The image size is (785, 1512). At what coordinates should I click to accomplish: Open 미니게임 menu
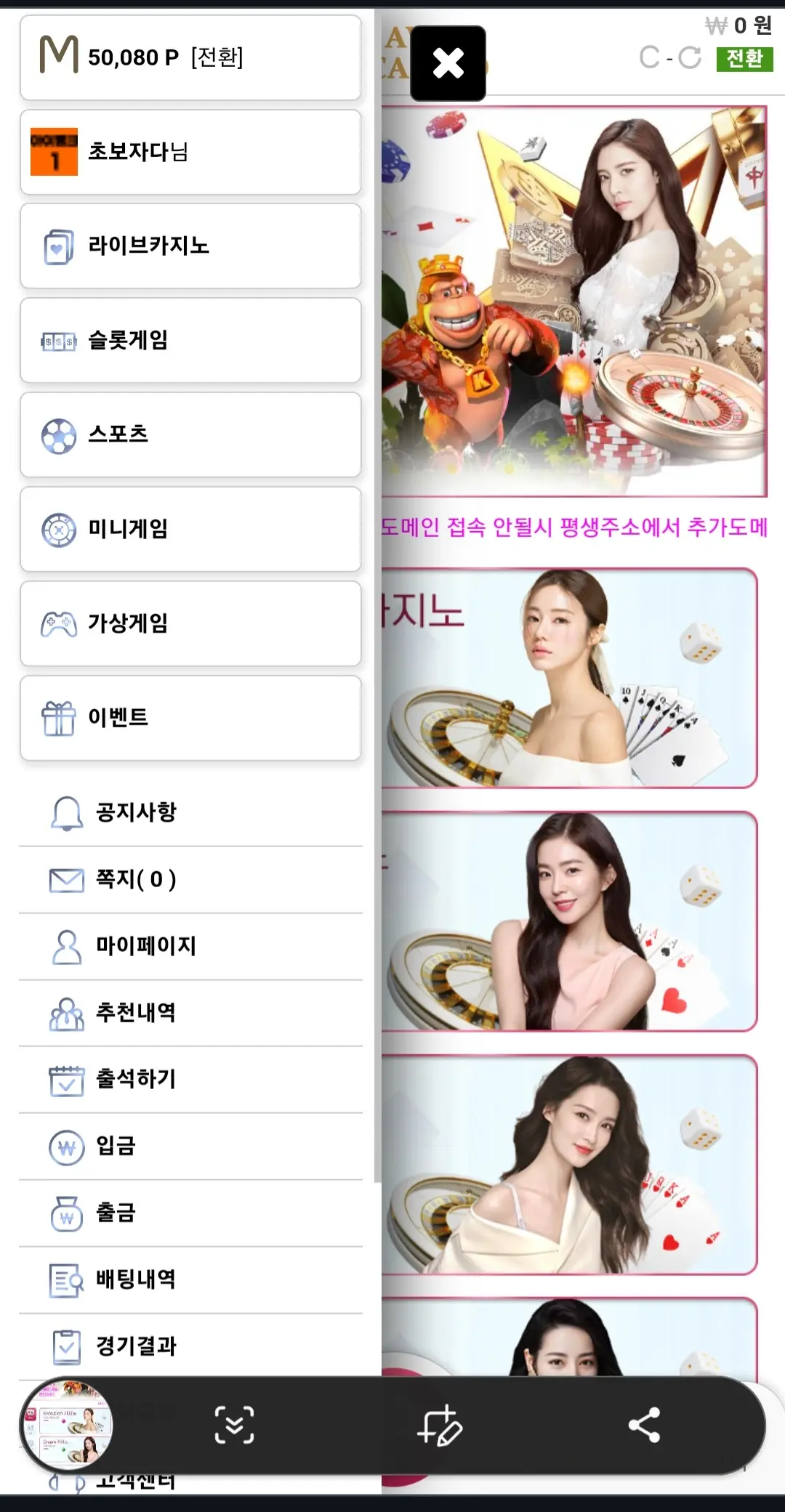(x=190, y=530)
